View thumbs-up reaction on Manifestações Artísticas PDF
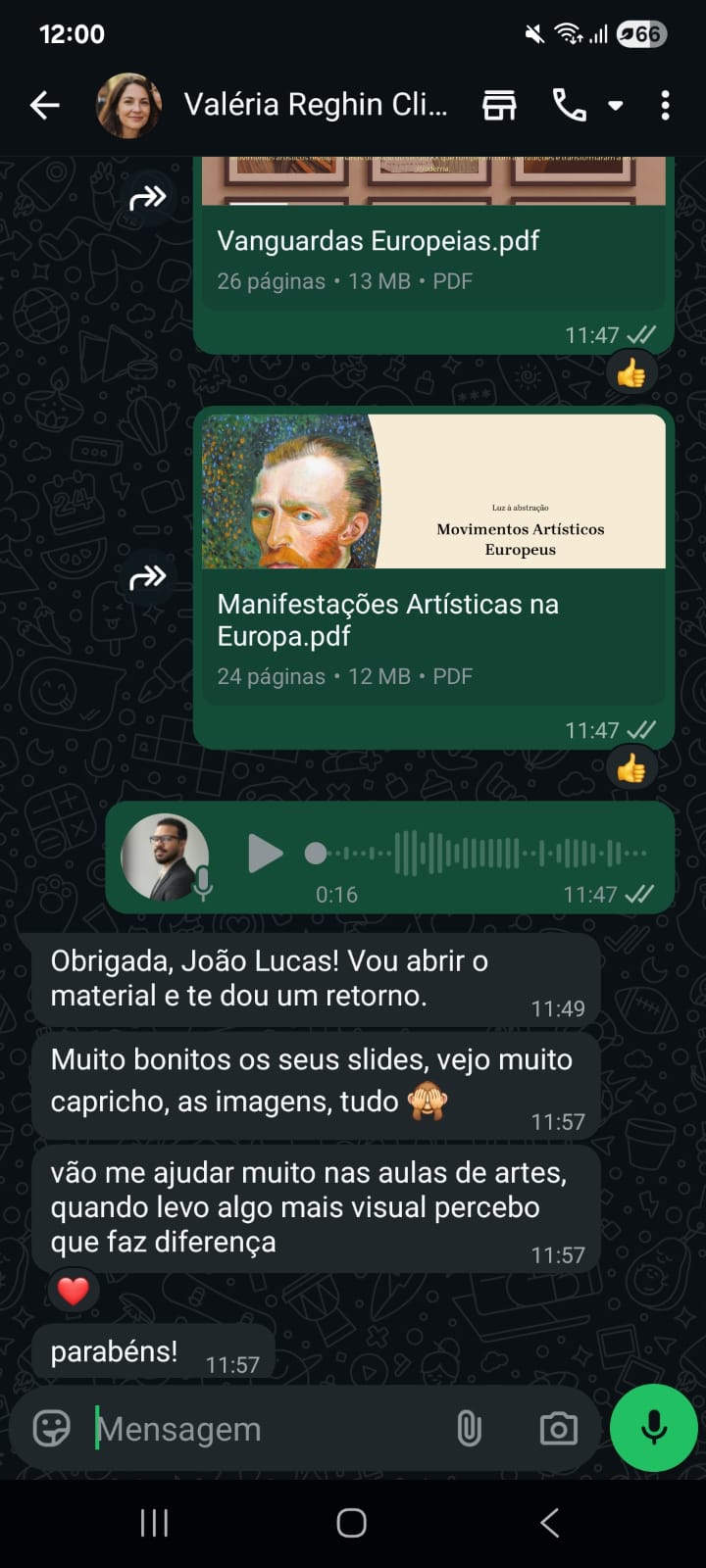The height and width of the screenshot is (1568, 706). (631, 768)
